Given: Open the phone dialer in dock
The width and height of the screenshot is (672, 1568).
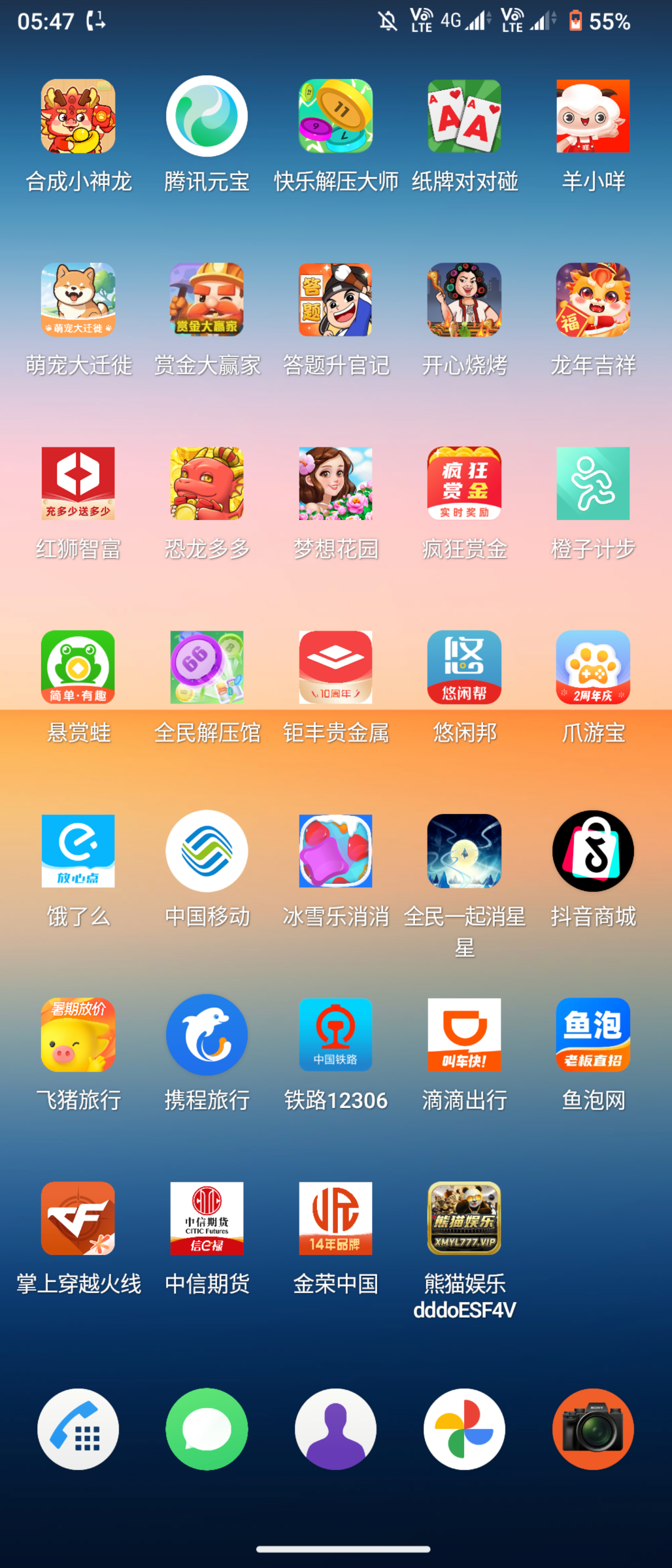Looking at the screenshot, I should point(78,1429).
